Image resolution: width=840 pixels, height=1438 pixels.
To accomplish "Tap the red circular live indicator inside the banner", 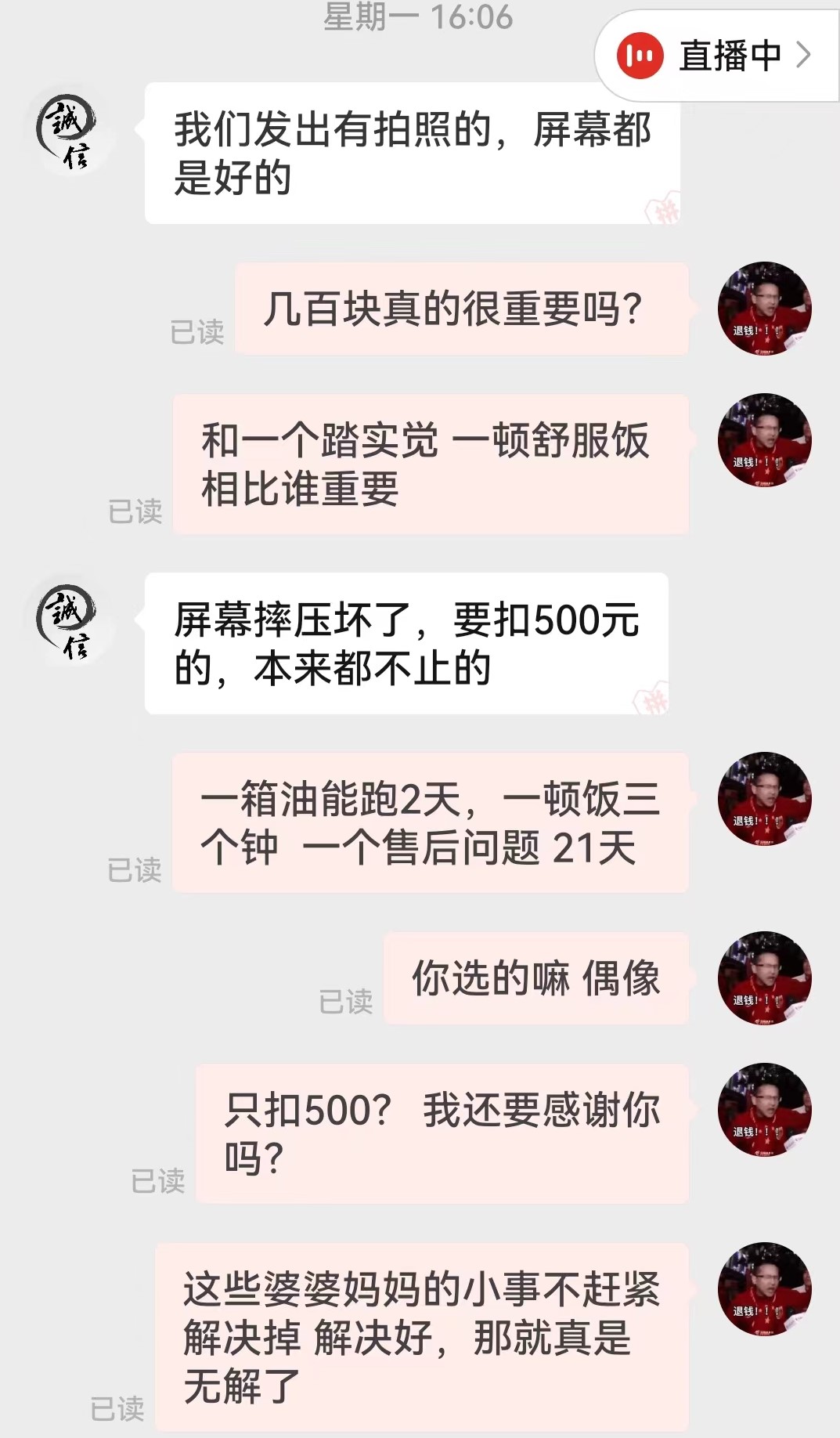I will click(639, 54).
